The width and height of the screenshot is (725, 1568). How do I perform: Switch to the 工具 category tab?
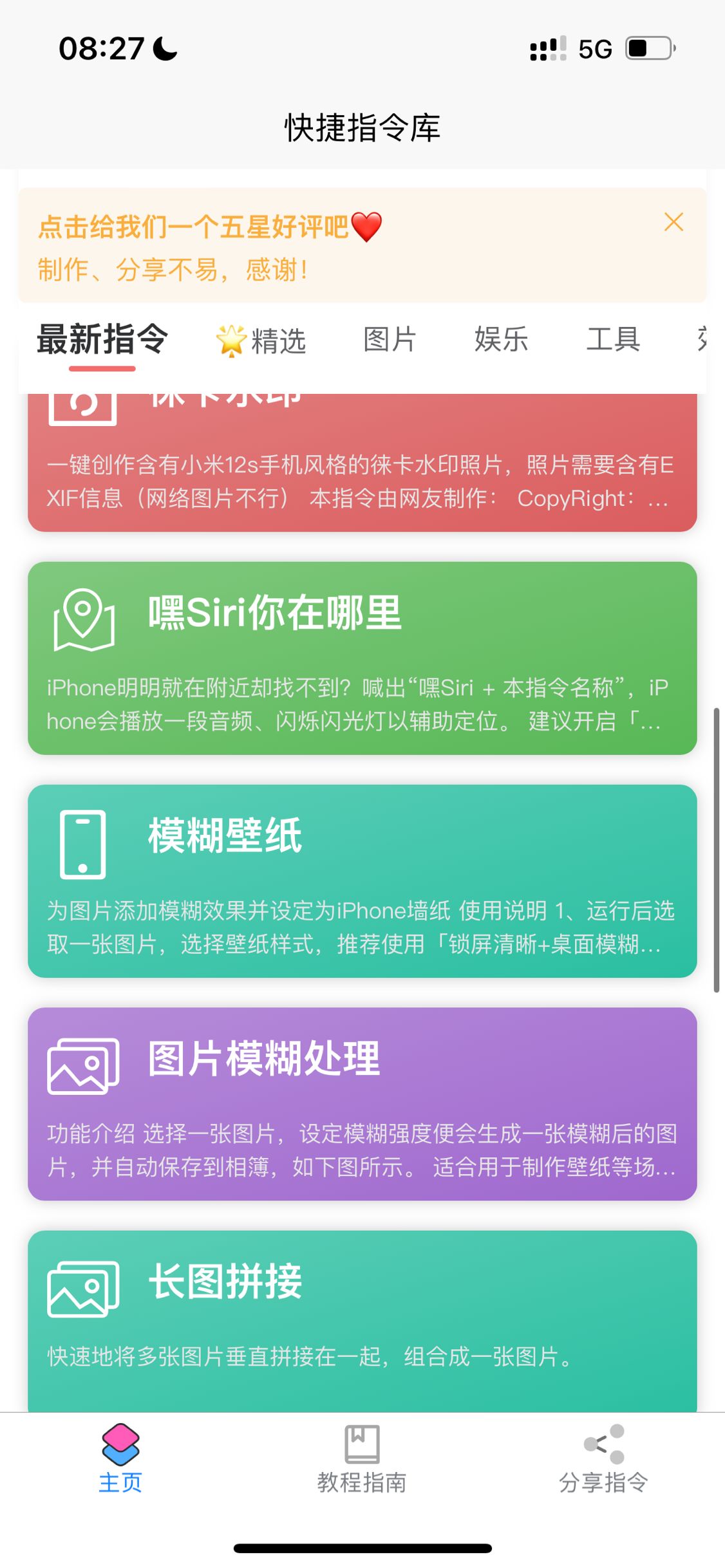613,340
